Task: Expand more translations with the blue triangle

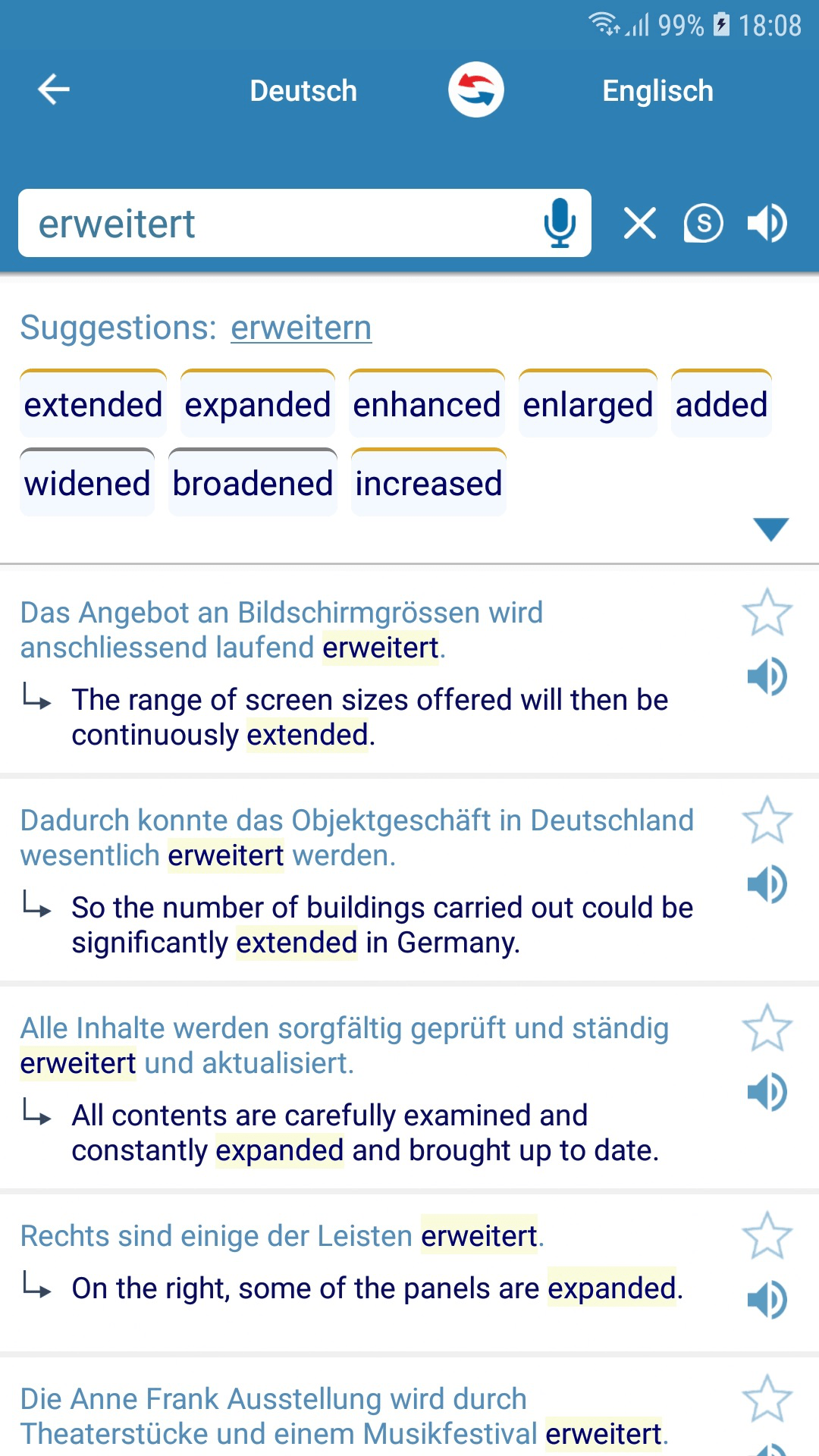Action: point(770,529)
